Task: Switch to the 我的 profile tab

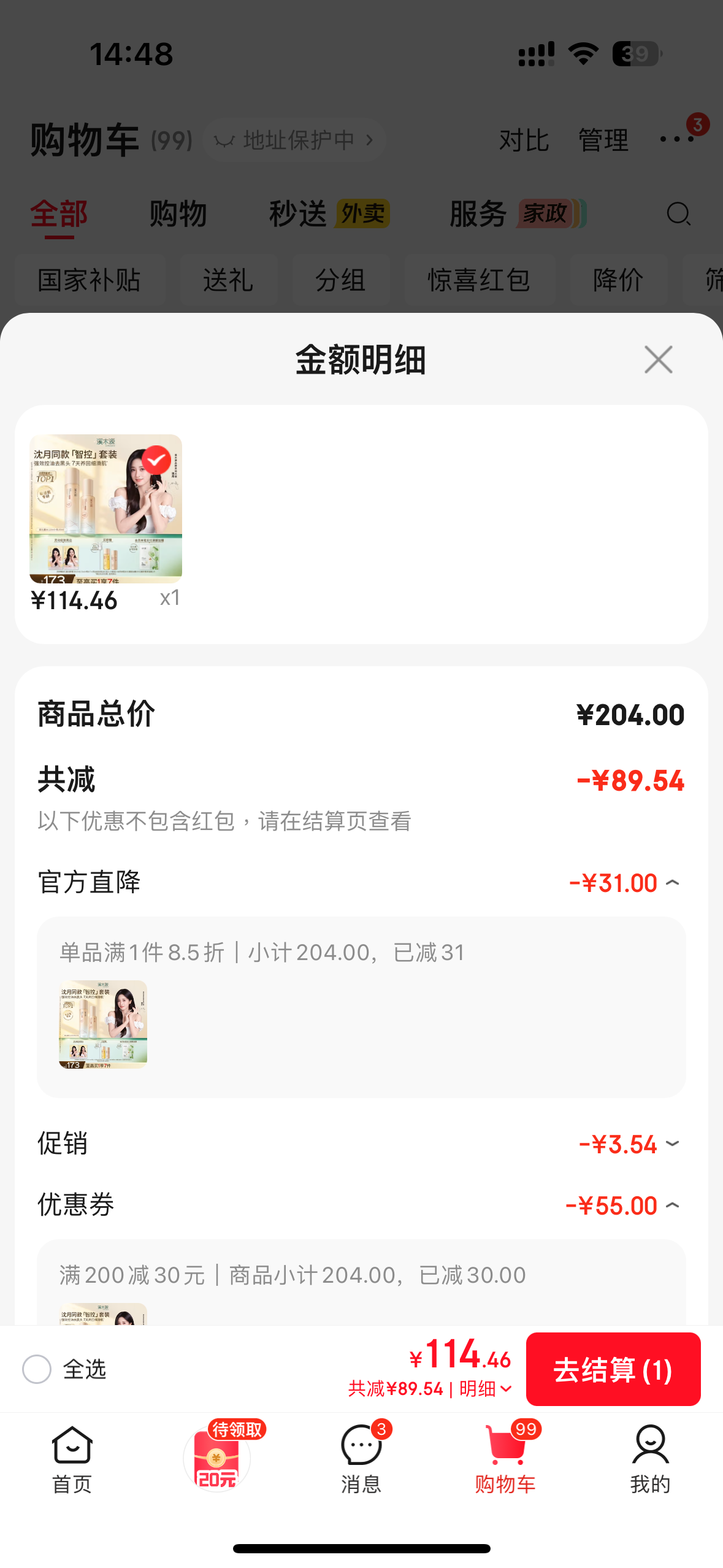Action: (650, 1460)
